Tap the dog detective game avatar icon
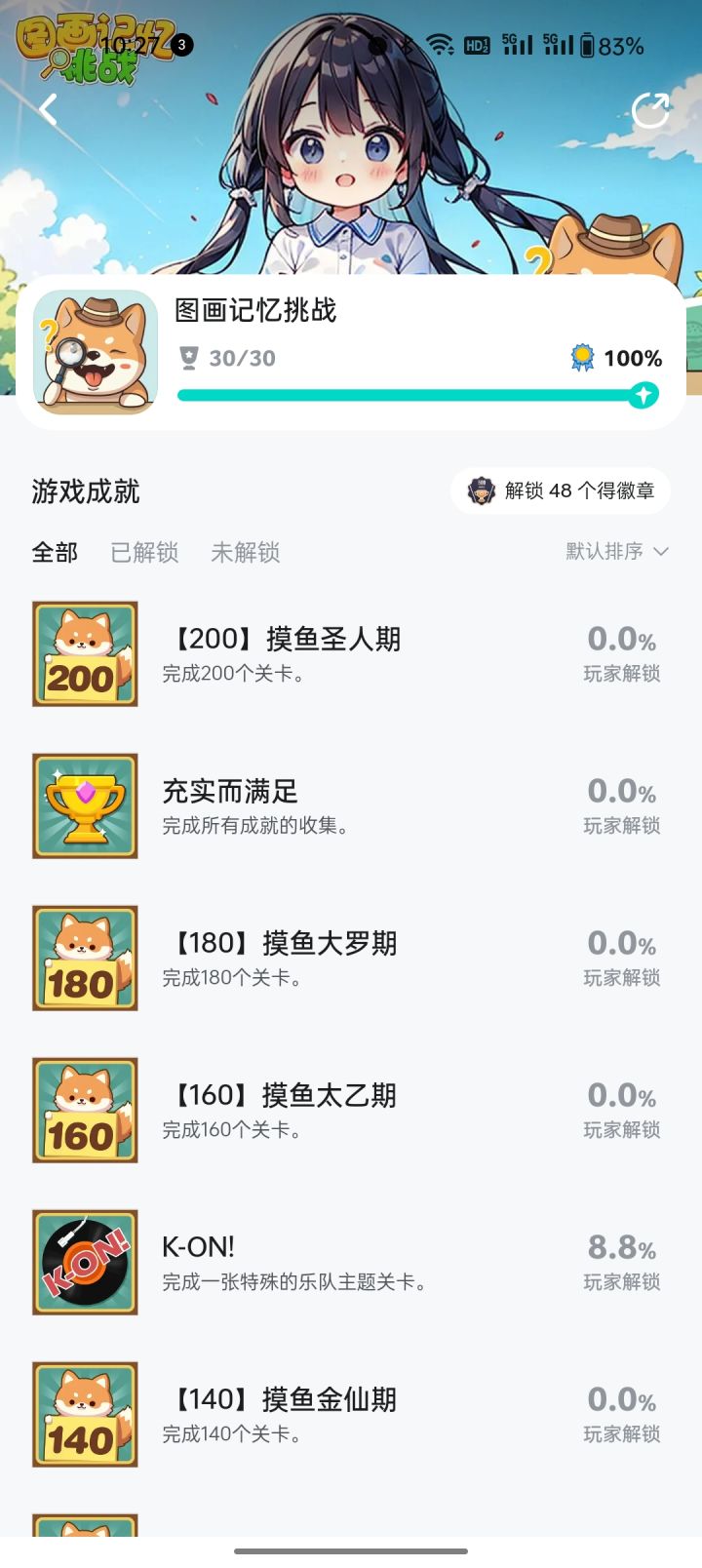This screenshot has height=1568, width=702. click(95, 353)
